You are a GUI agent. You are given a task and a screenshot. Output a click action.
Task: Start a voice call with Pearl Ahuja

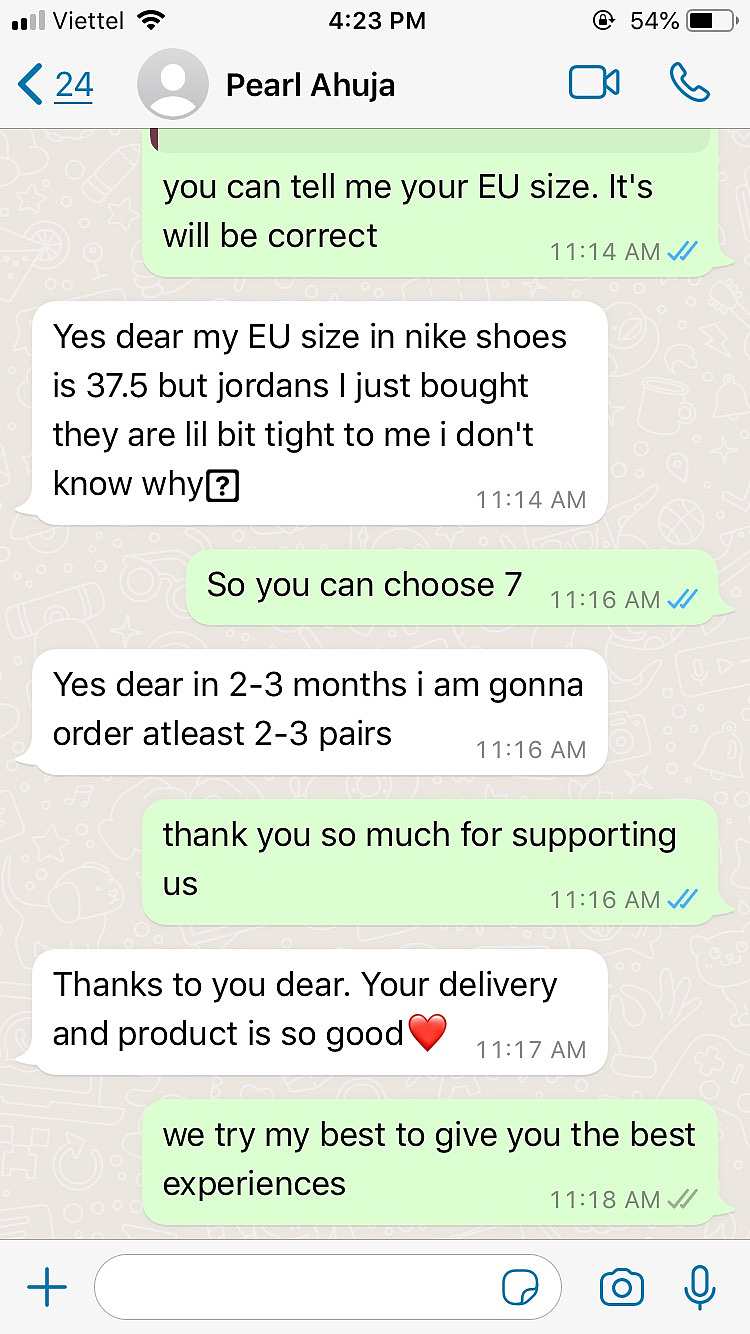coord(690,83)
